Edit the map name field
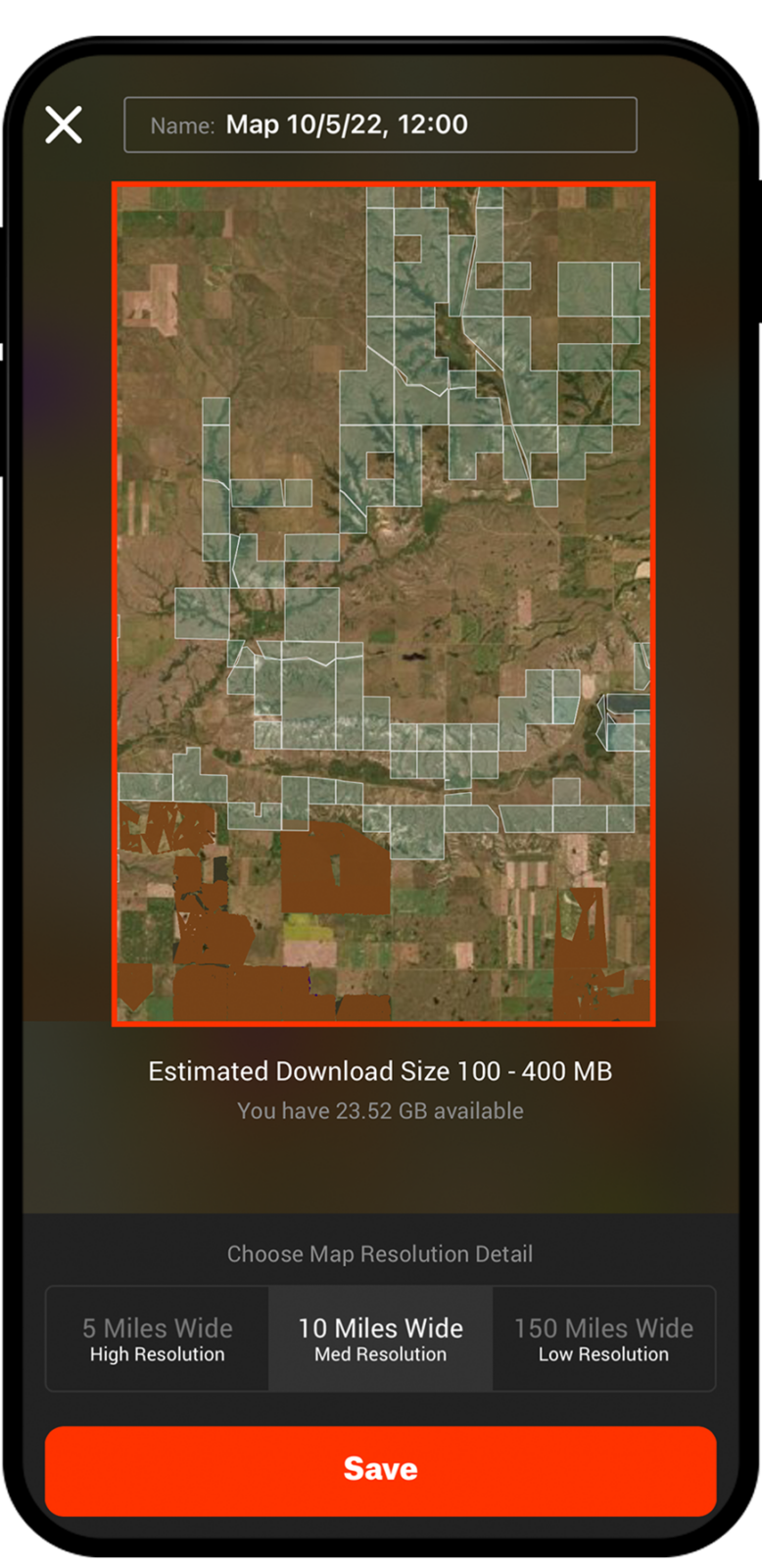 [380, 125]
